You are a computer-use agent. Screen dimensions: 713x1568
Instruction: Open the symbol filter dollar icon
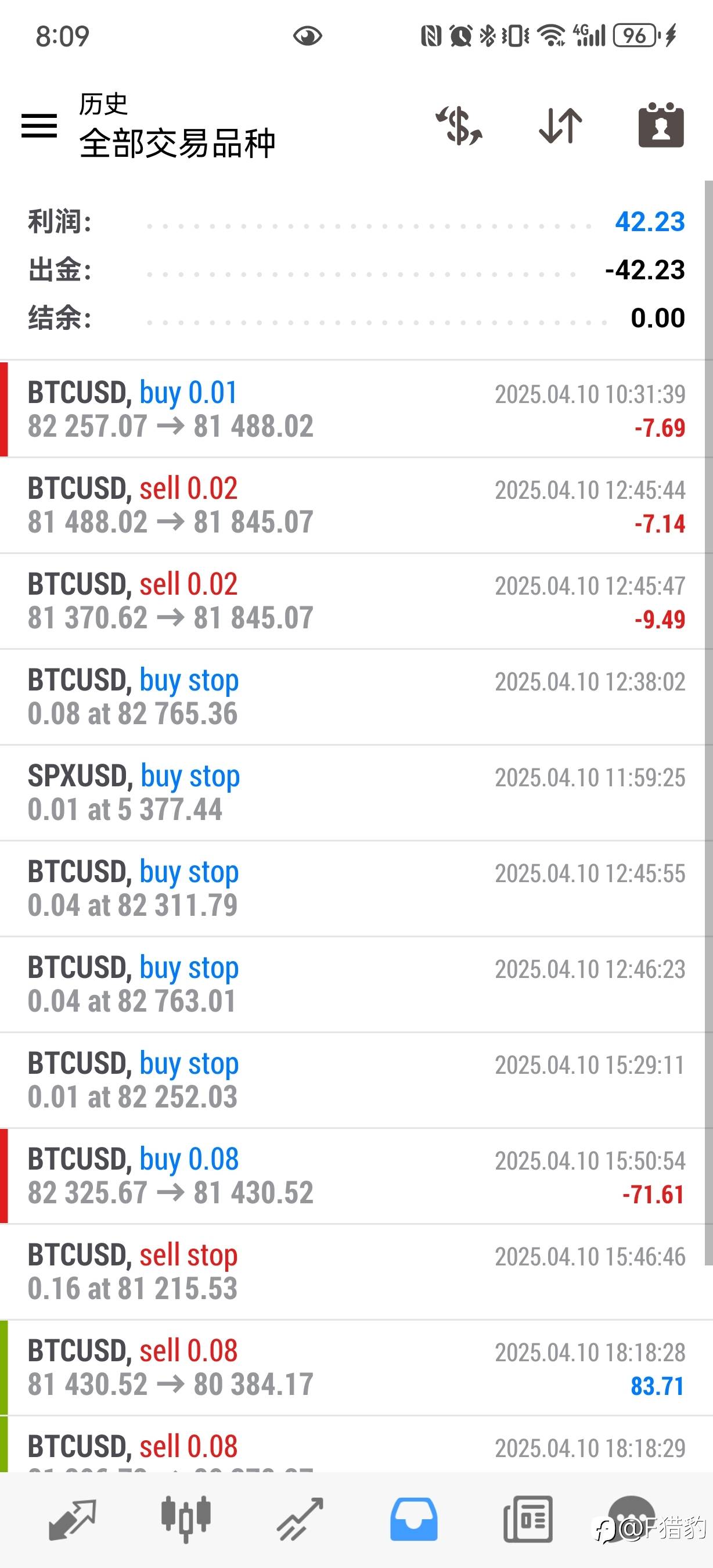pos(459,125)
